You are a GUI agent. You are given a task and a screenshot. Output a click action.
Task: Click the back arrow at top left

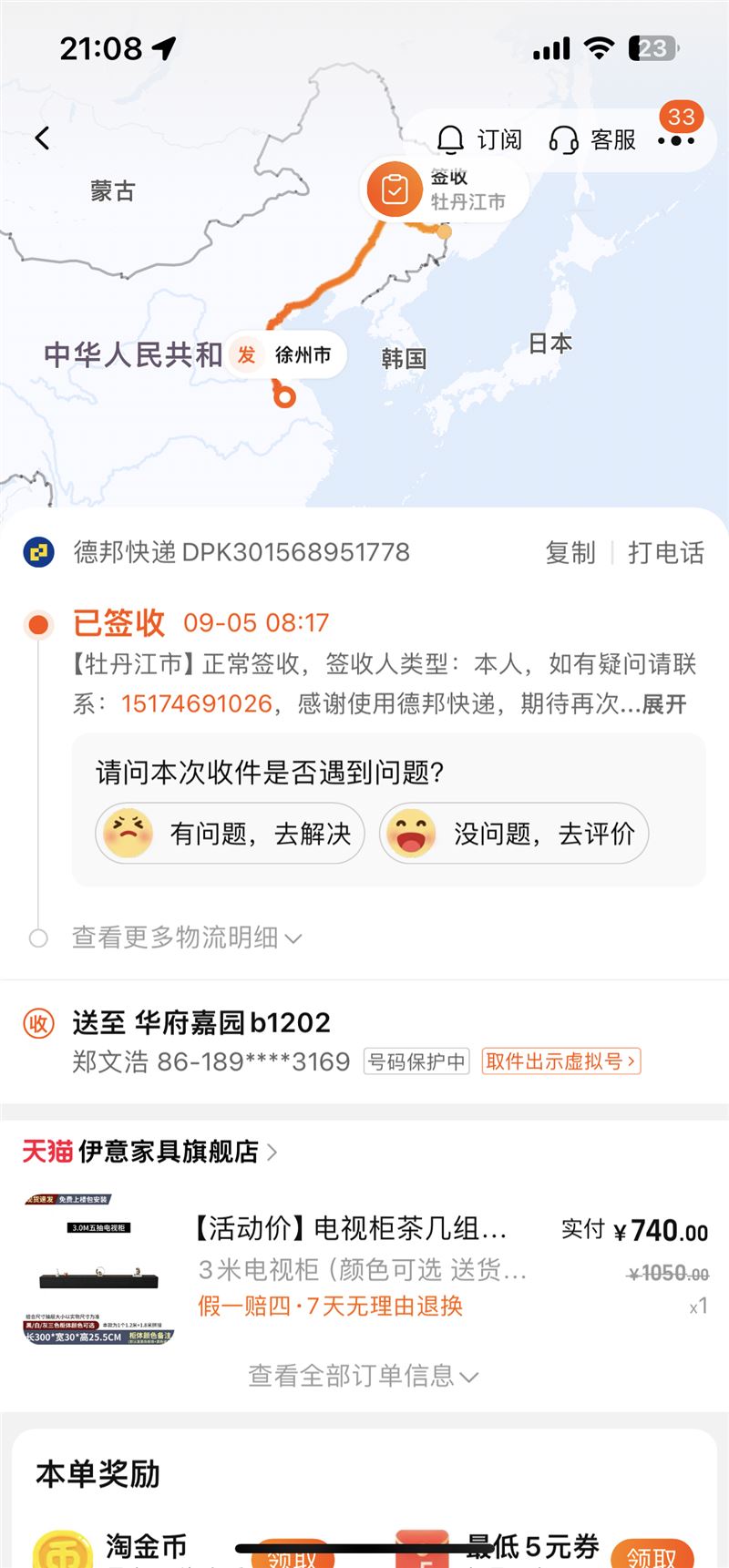[x=40, y=137]
